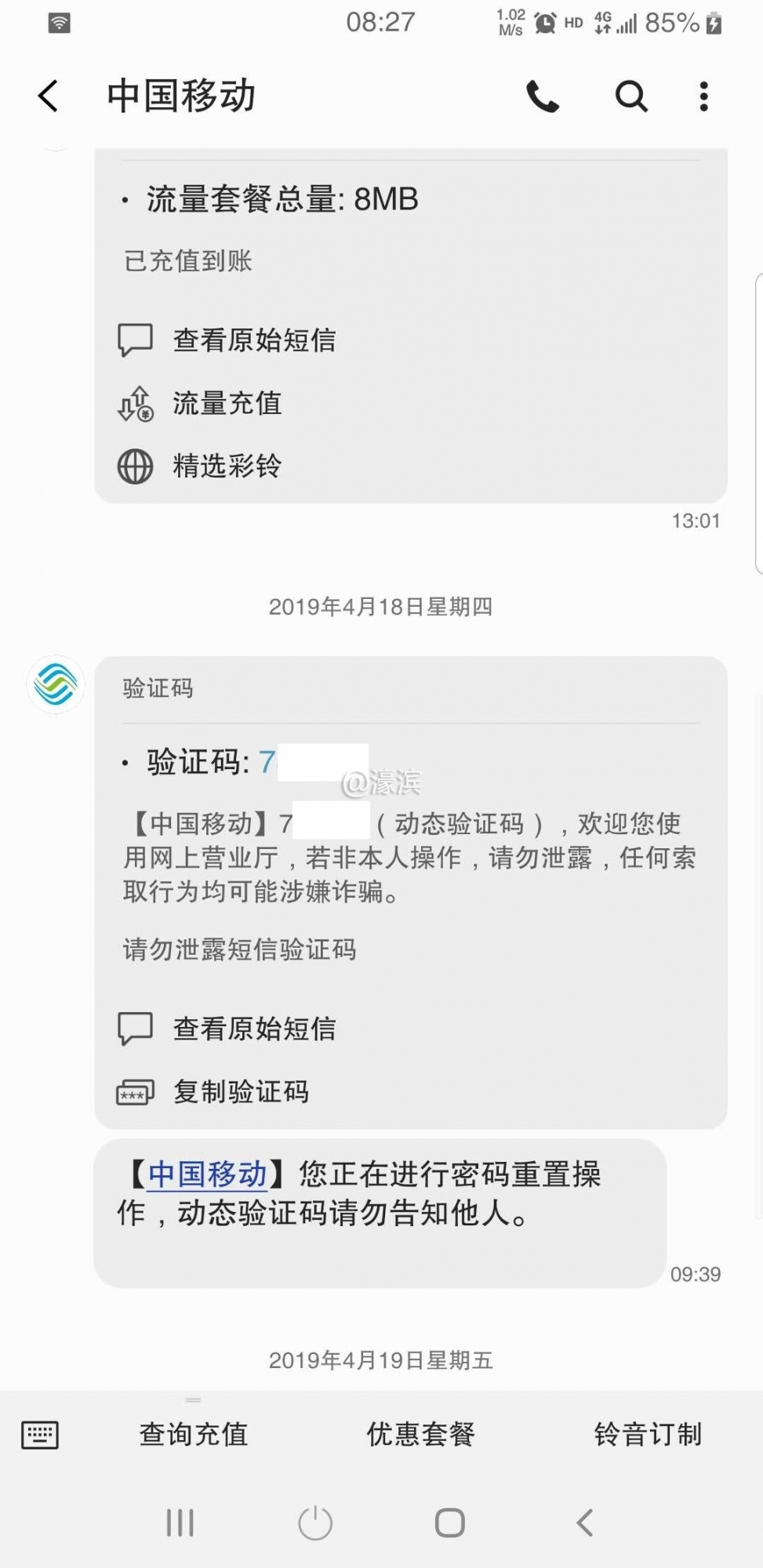The width and height of the screenshot is (763, 1568).
Task: Tap the China Mobile sender avatar
Action: click(55, 684)
